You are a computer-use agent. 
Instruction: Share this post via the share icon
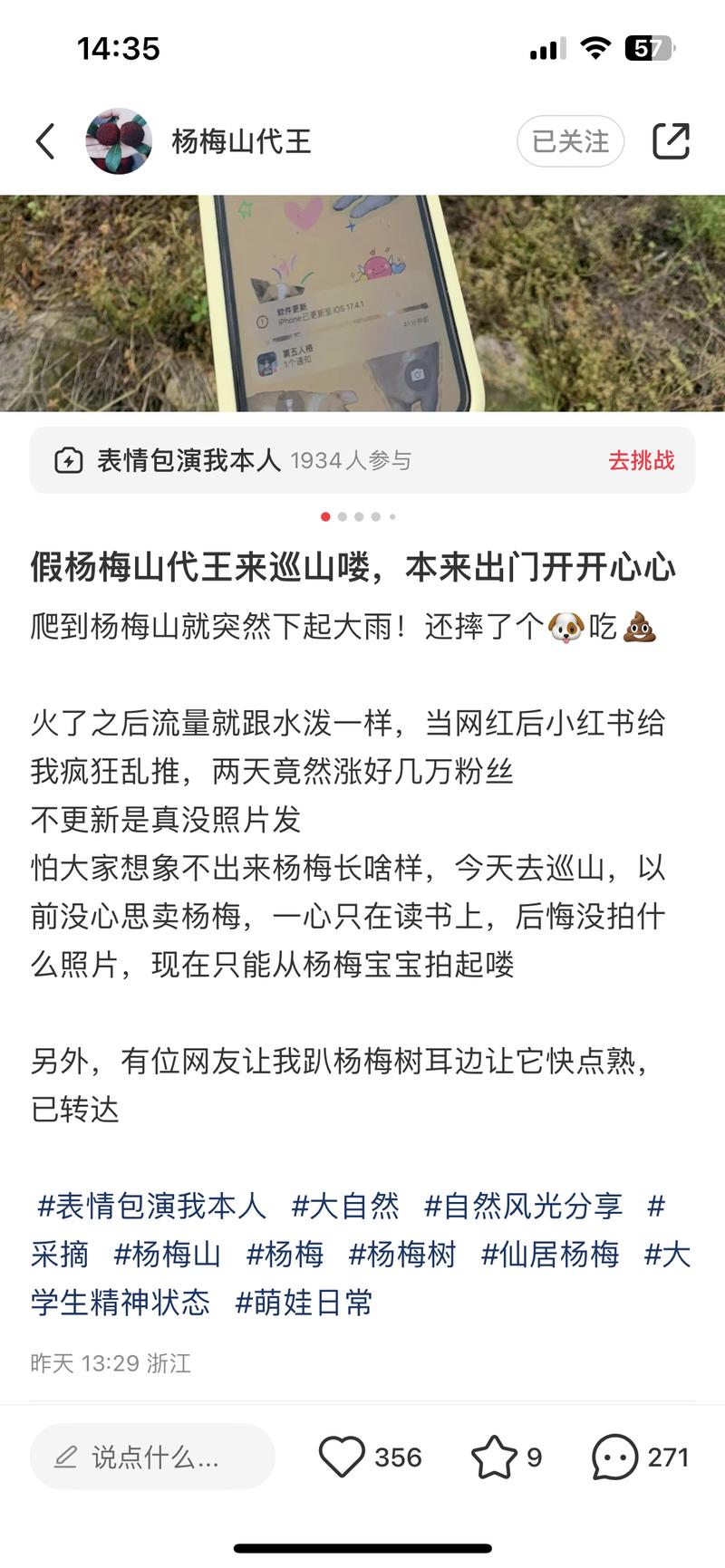click(671, 141)
